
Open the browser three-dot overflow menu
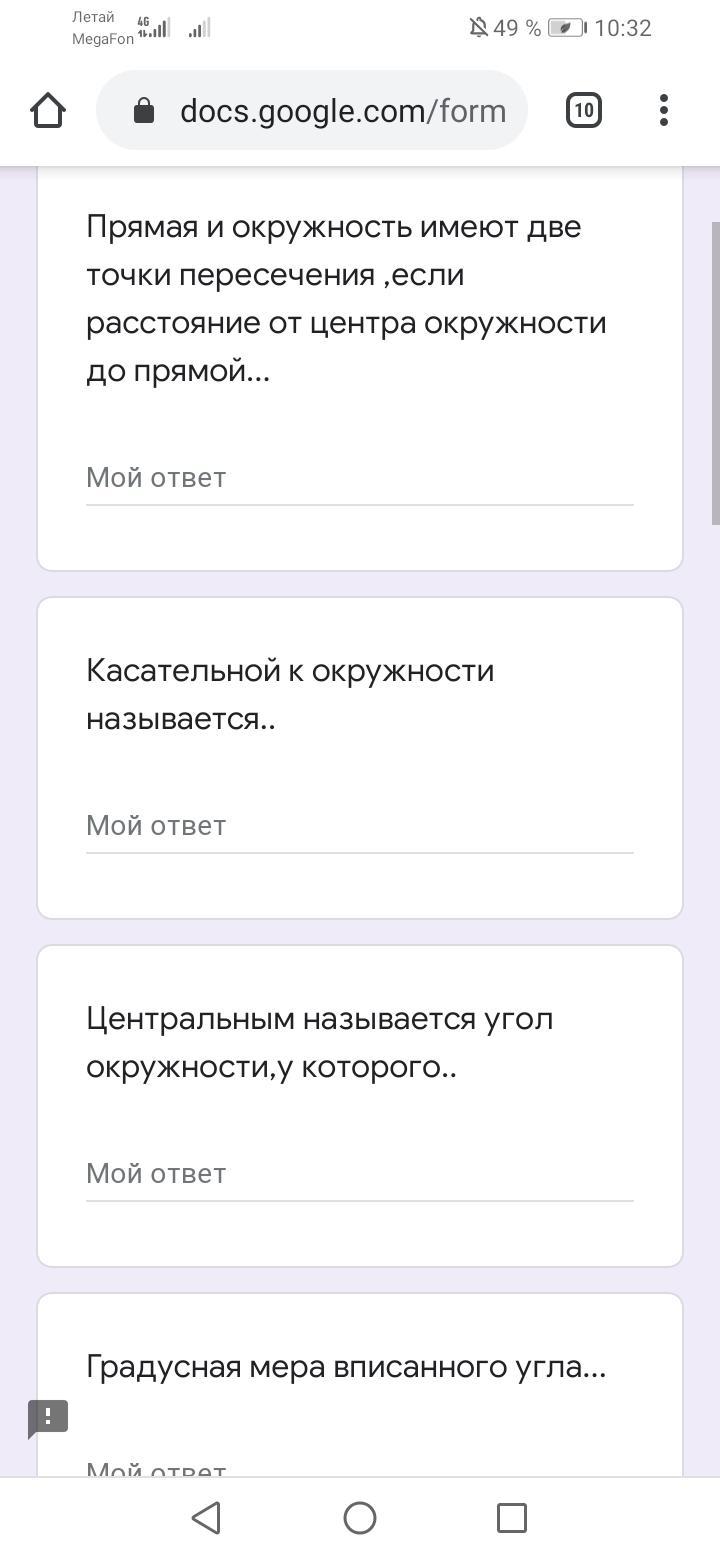tap(664, 110)
